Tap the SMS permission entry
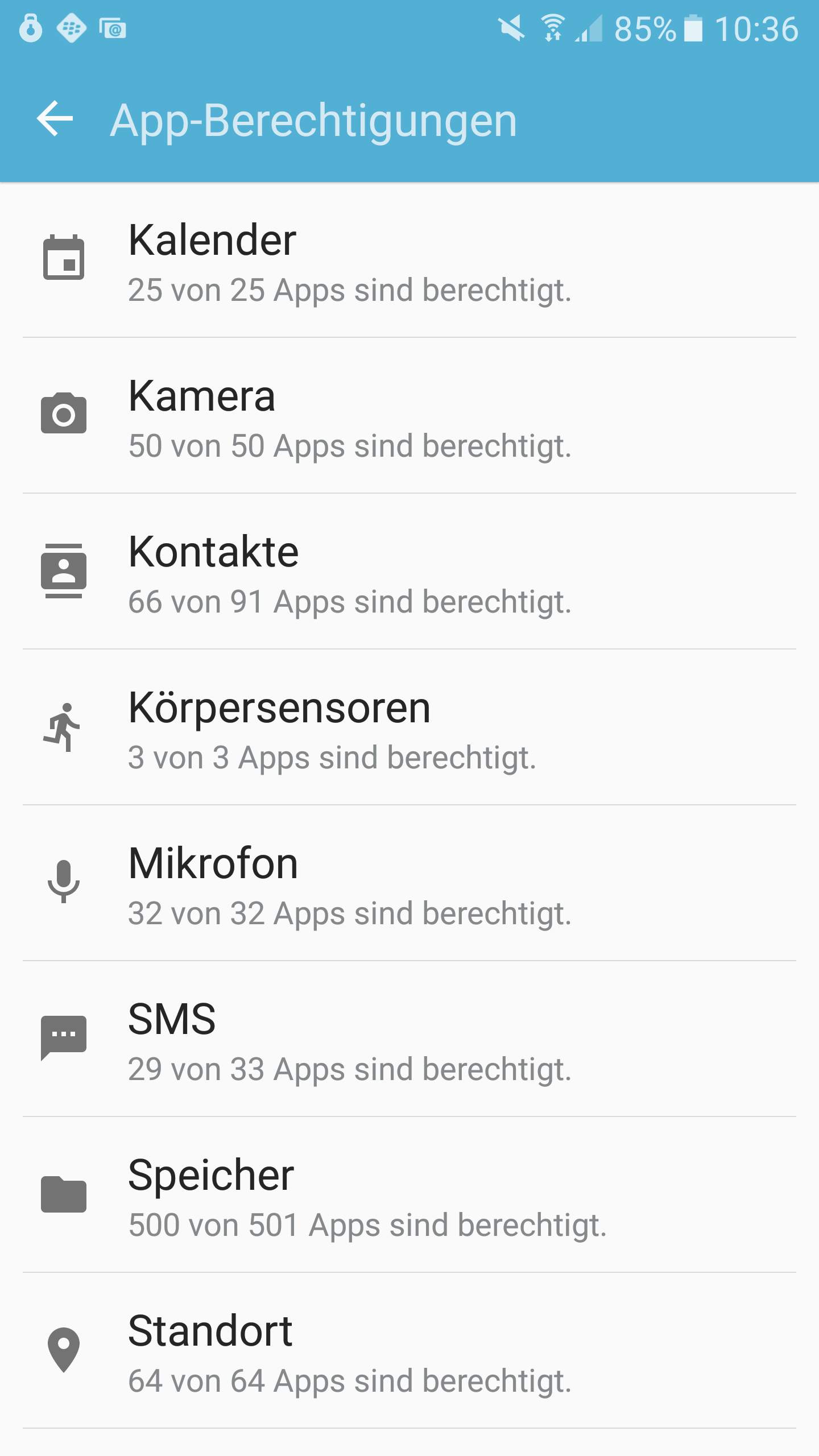 coord(409,1039)
